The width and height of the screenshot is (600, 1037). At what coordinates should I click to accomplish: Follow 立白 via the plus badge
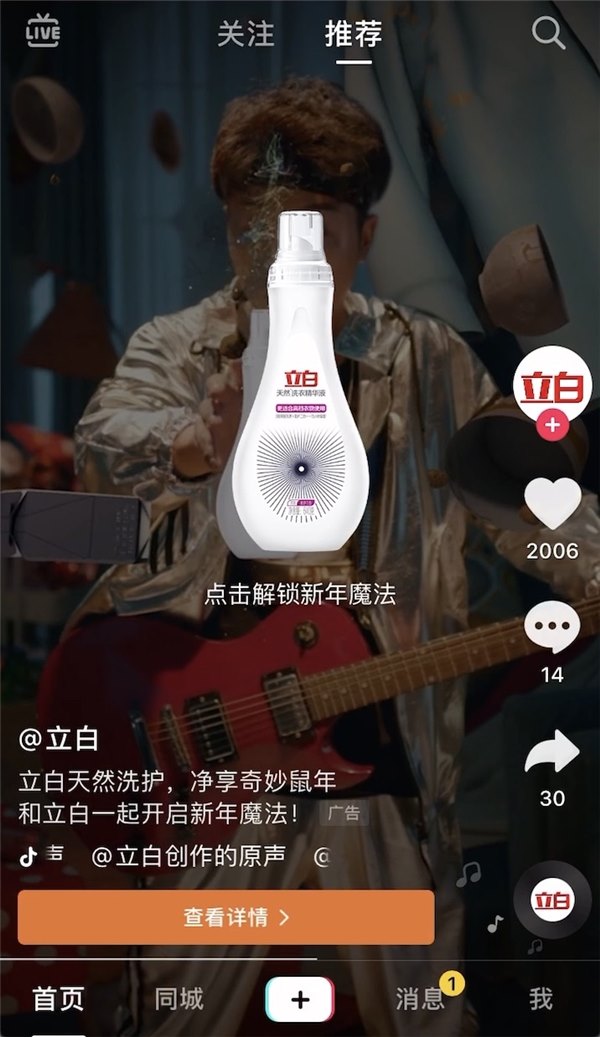point(552,425)
